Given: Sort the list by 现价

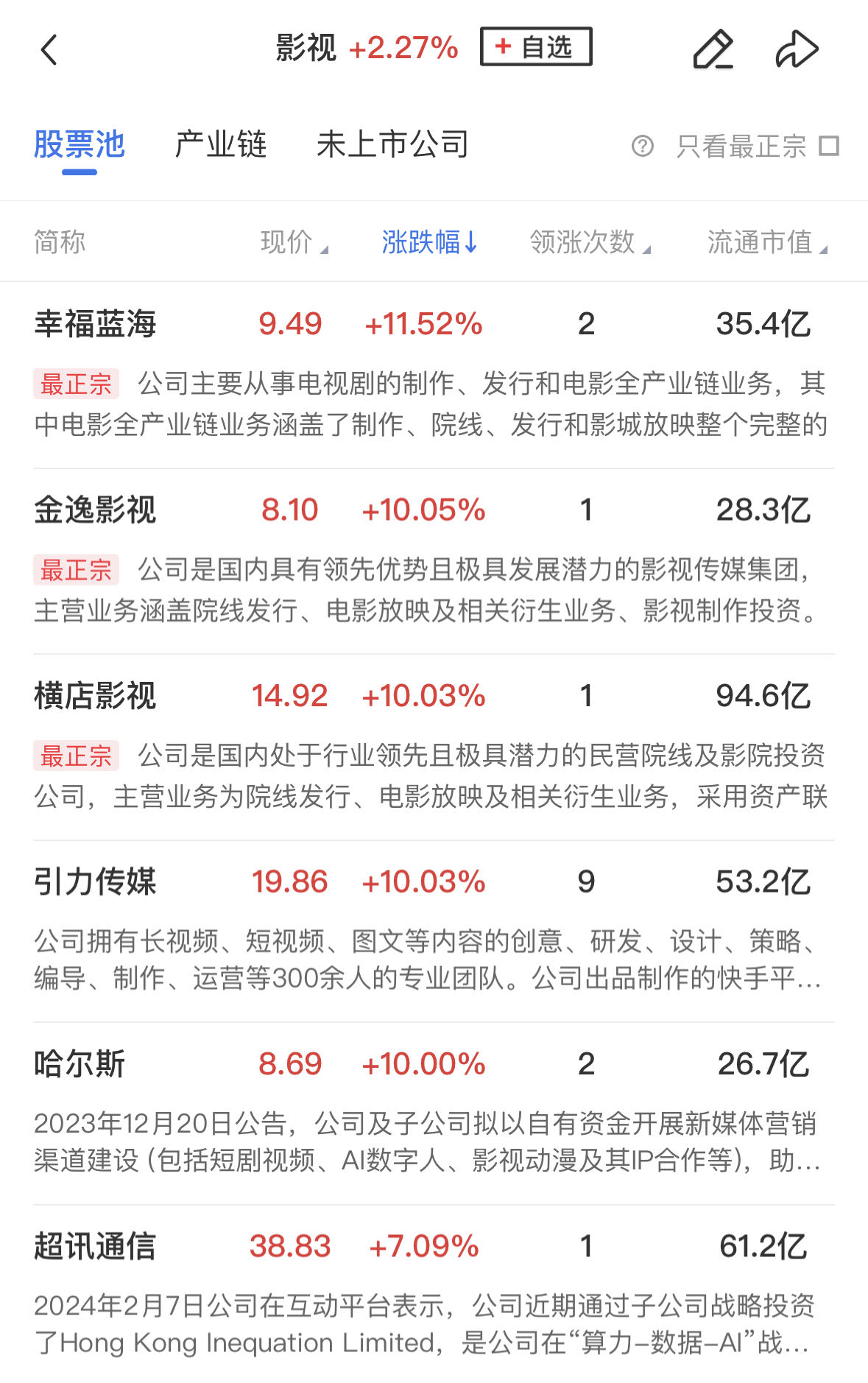Looking at the screenshot, I should 293,242.
